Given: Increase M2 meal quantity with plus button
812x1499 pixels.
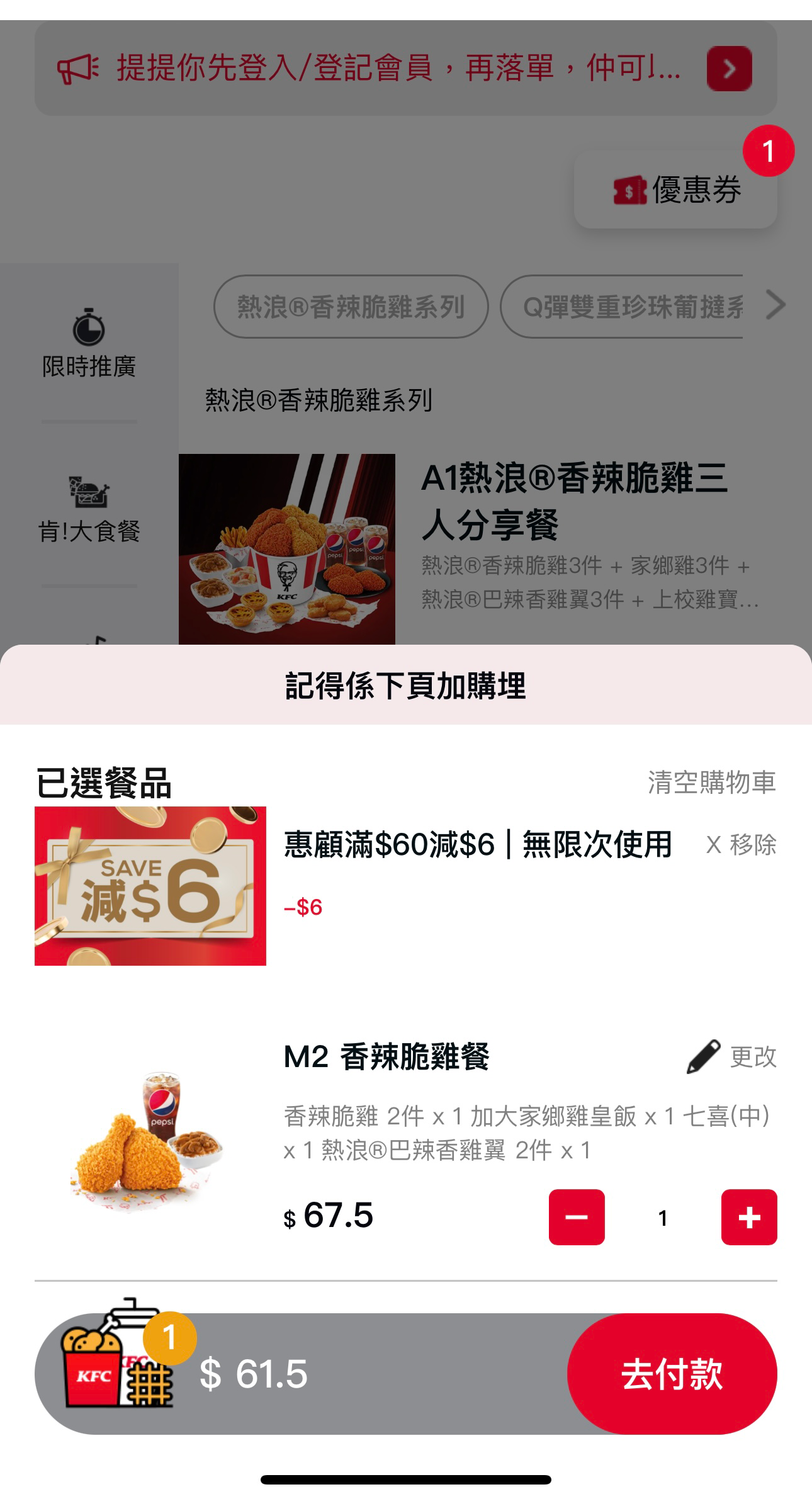Looking at the screenshot, I should click(x=747, y=1218).
